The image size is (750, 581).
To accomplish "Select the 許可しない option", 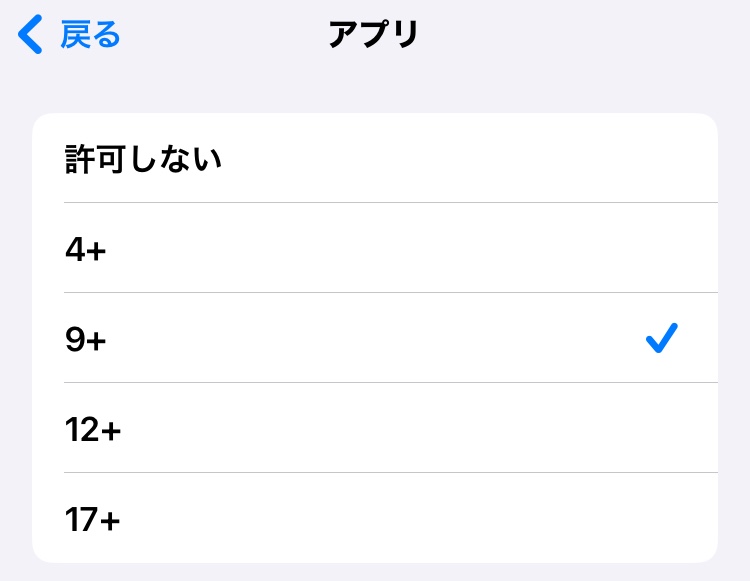I will tap(375, 159).
